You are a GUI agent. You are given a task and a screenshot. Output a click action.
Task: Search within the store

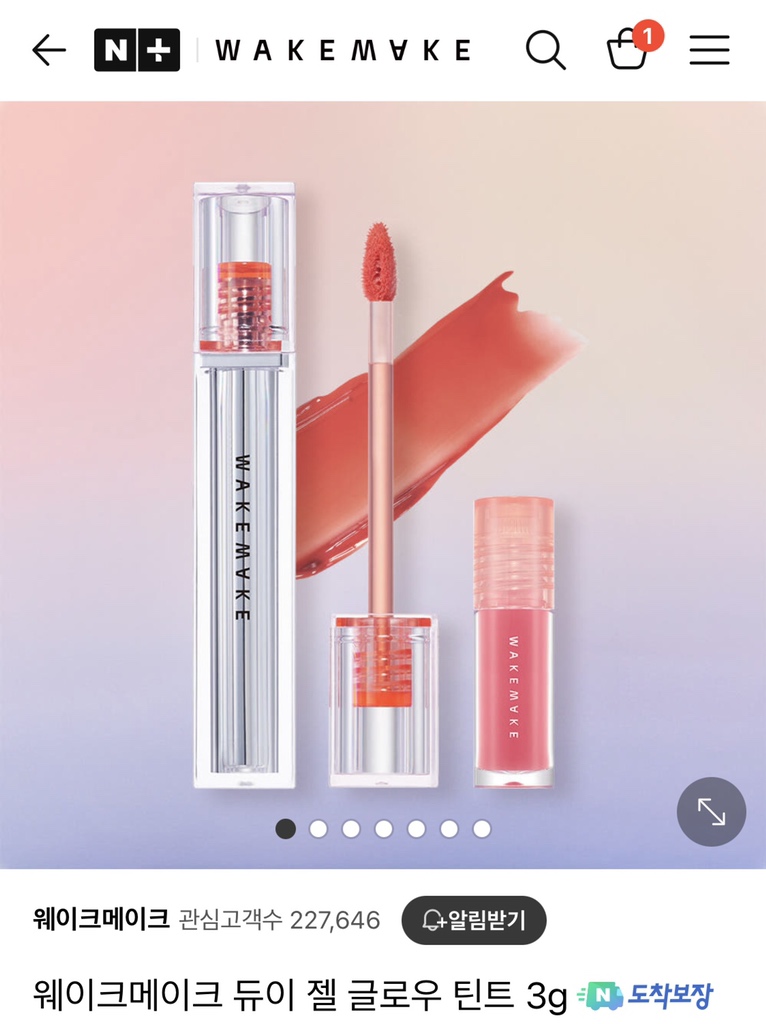tap(545, 50)
